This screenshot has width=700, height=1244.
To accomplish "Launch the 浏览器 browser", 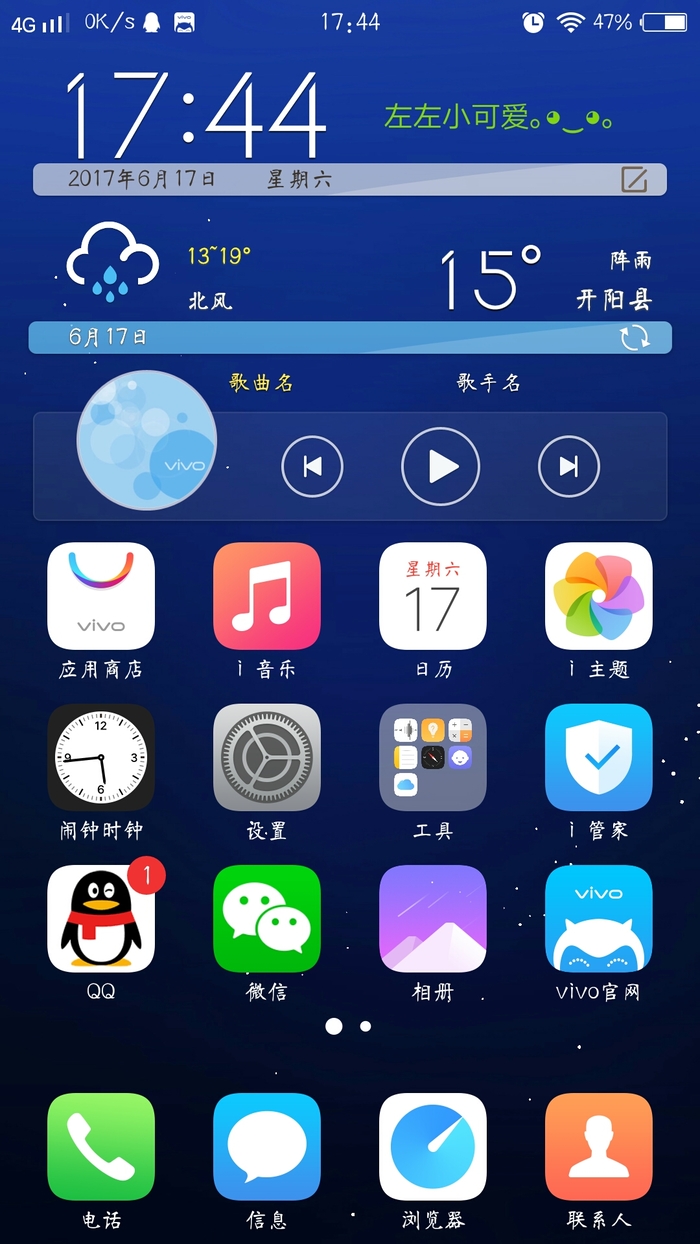I will tap(433, 1146).
